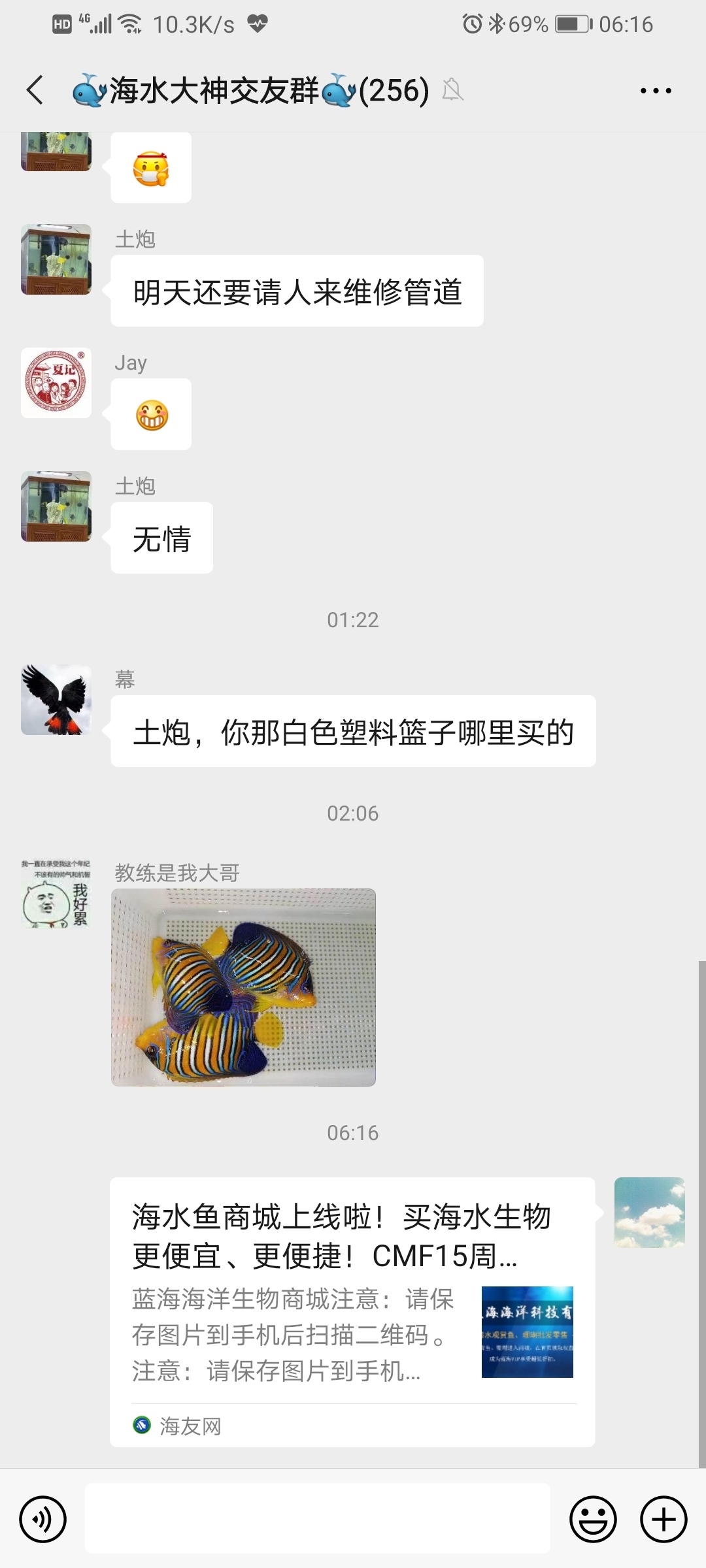Open 教练是我大哥's avatar profile

(56, 893)
